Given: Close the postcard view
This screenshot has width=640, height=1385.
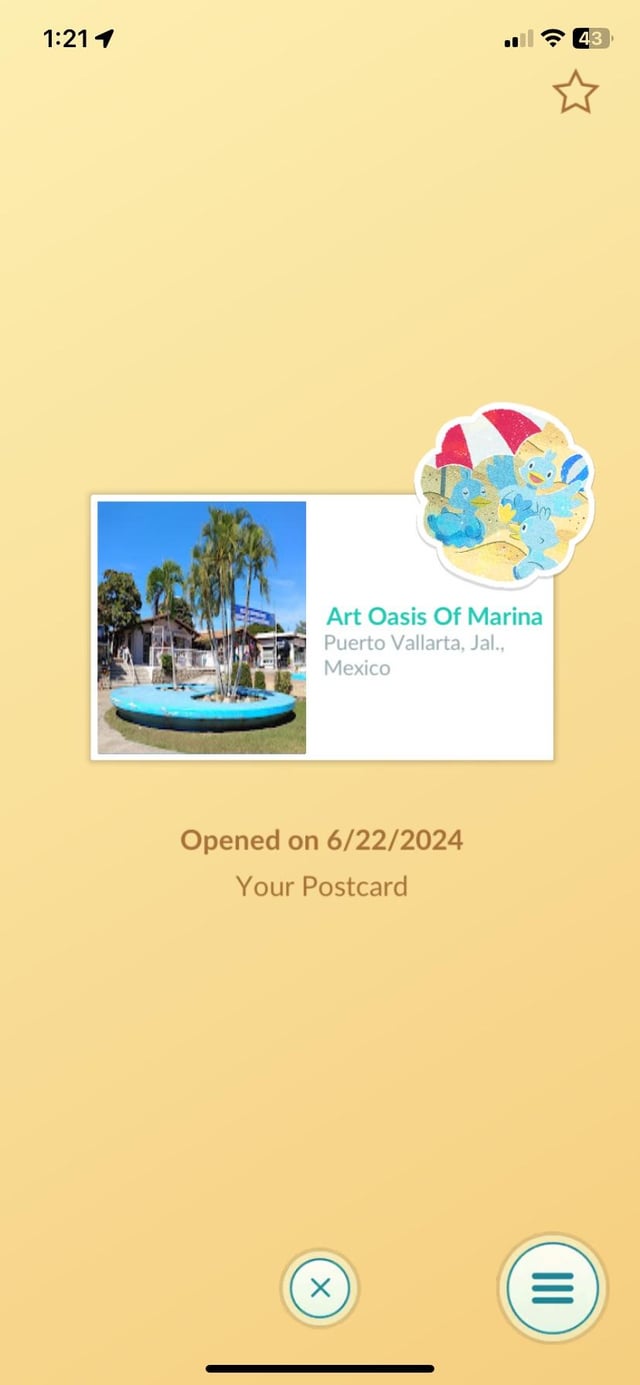Looking at the screenshot, I should pyautogui.click(x=320, y=1288).
